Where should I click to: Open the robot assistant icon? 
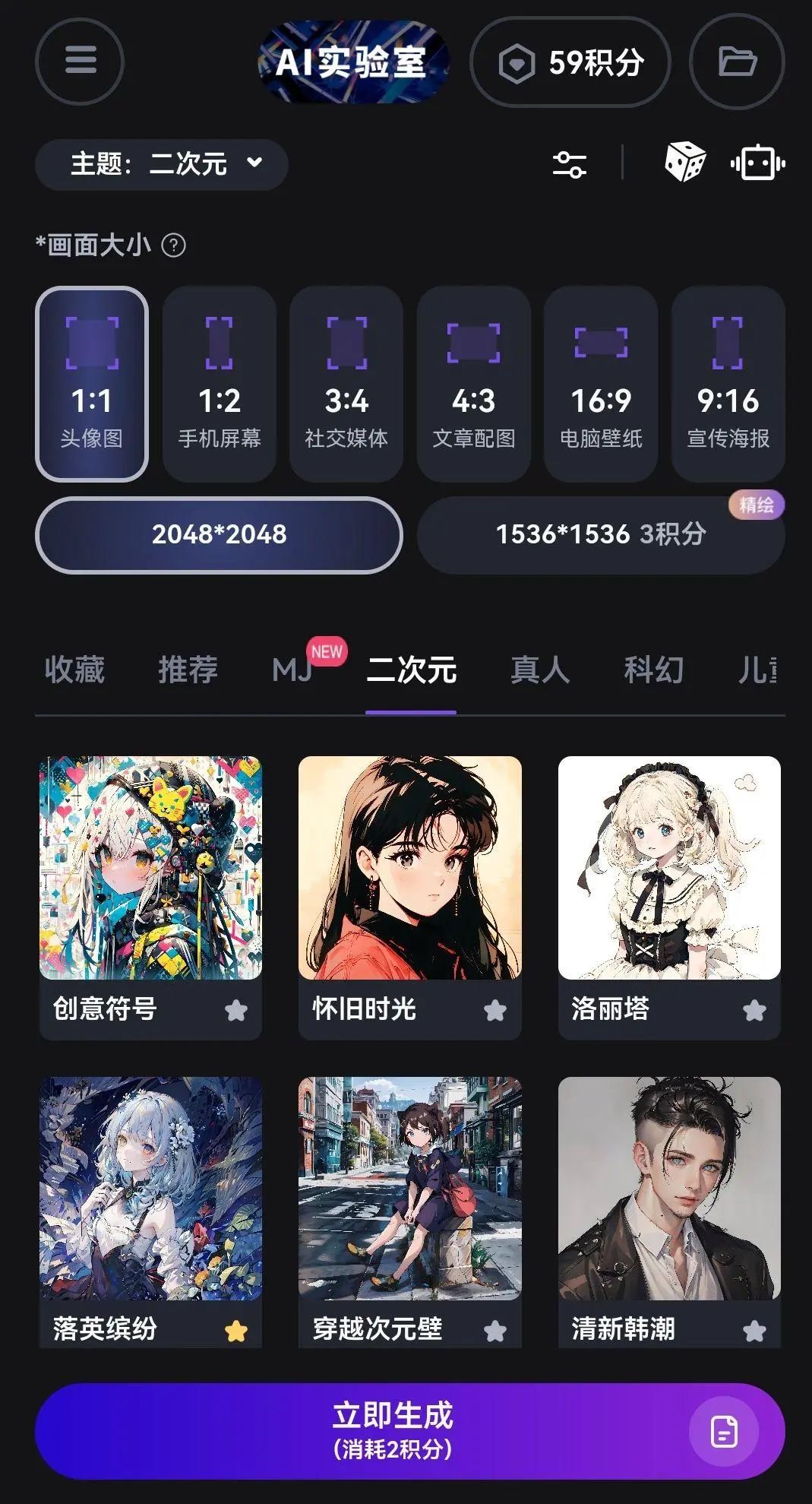(x=757, y=163)
